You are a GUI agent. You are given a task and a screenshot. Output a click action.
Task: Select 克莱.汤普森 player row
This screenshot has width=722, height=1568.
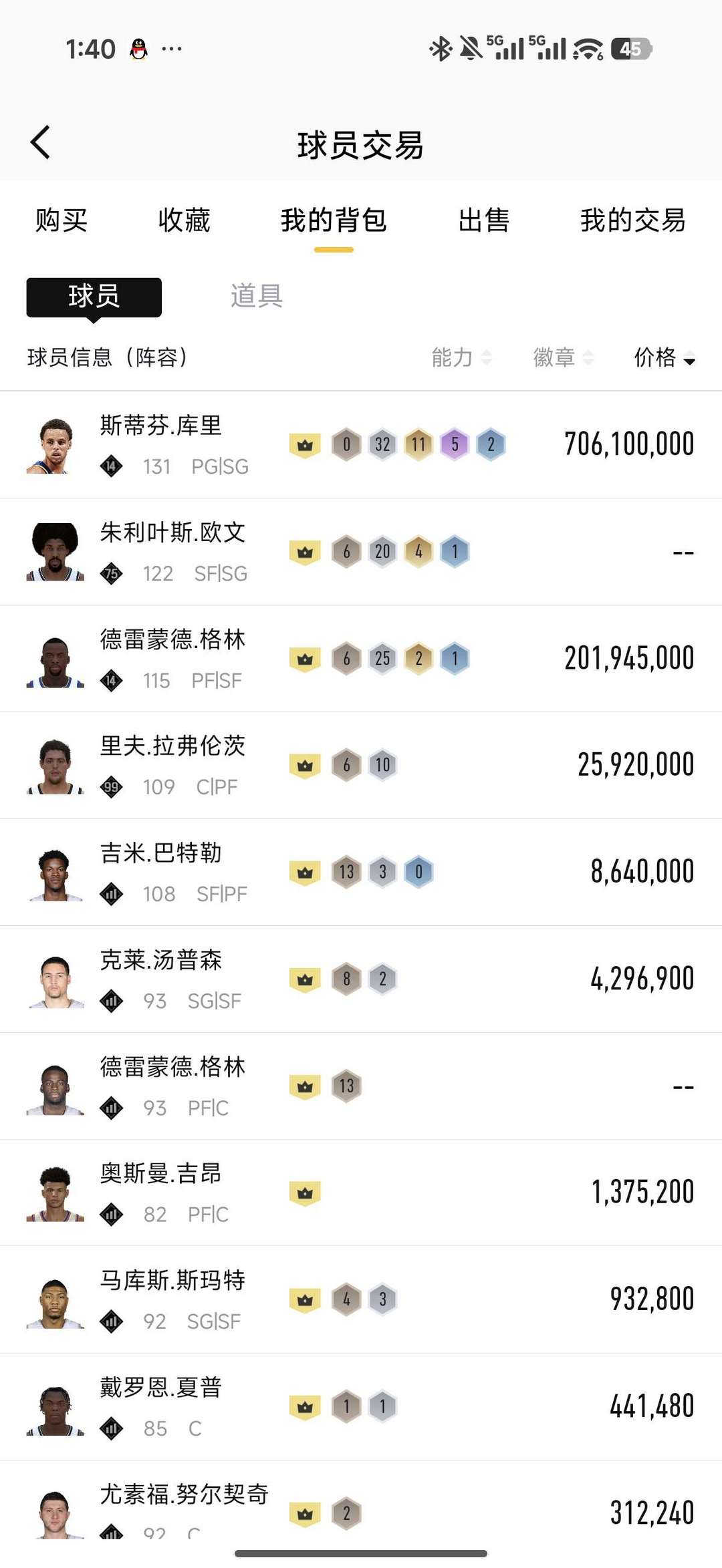coord(361,979)
